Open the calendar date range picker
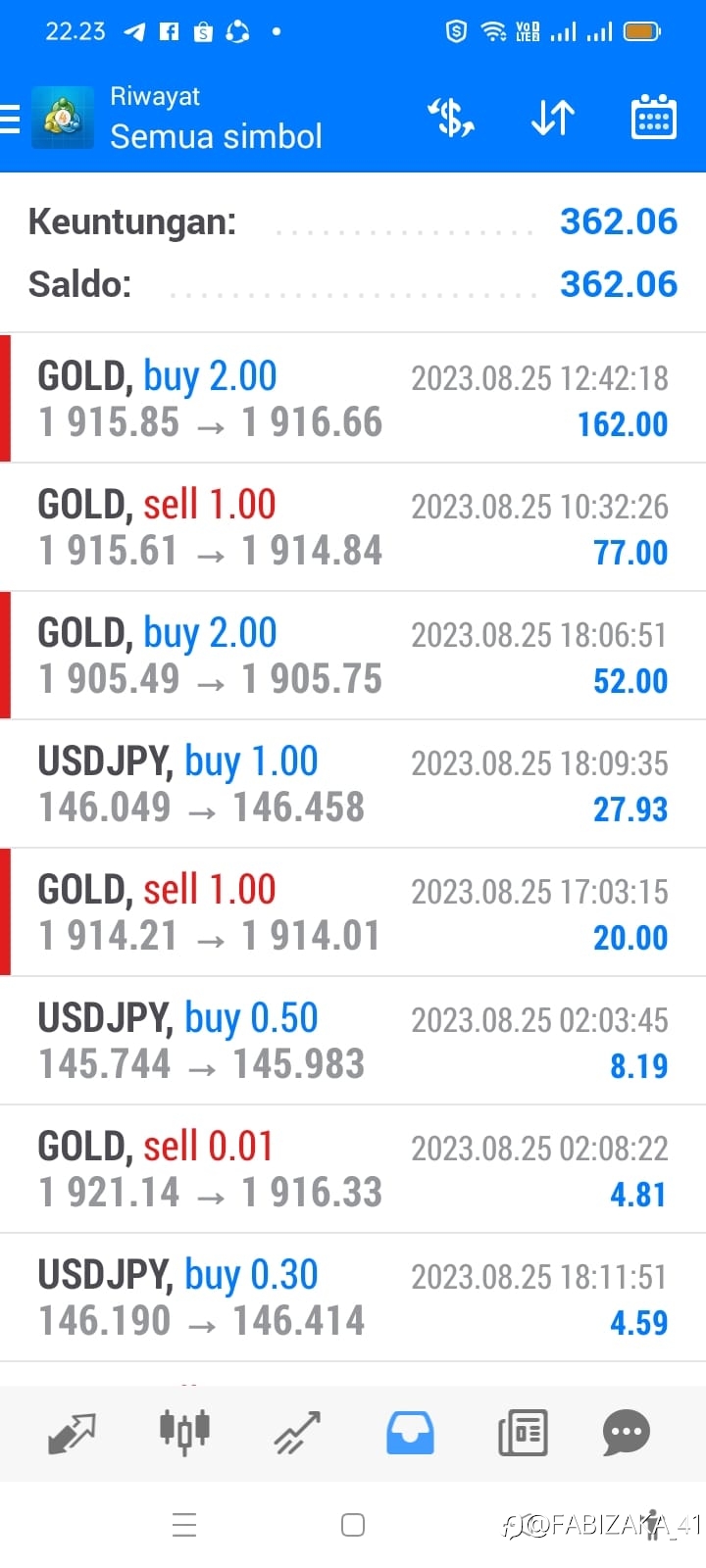 [x=653, y=118]
